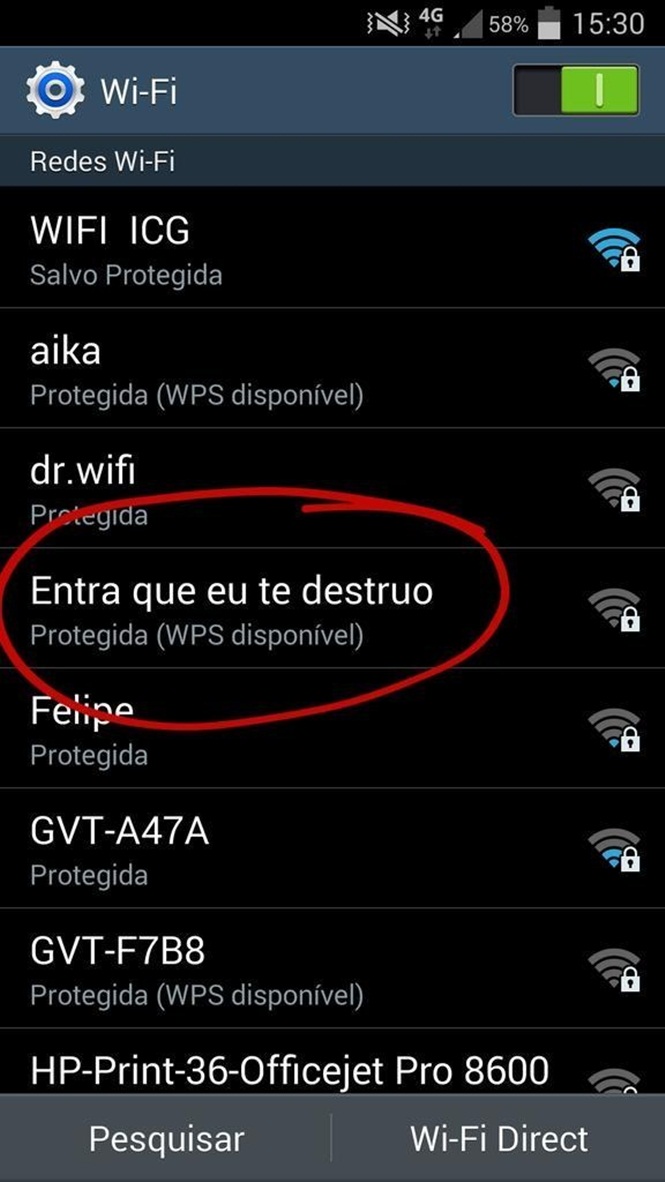Select the Felipe network

[x=332, y=728]
